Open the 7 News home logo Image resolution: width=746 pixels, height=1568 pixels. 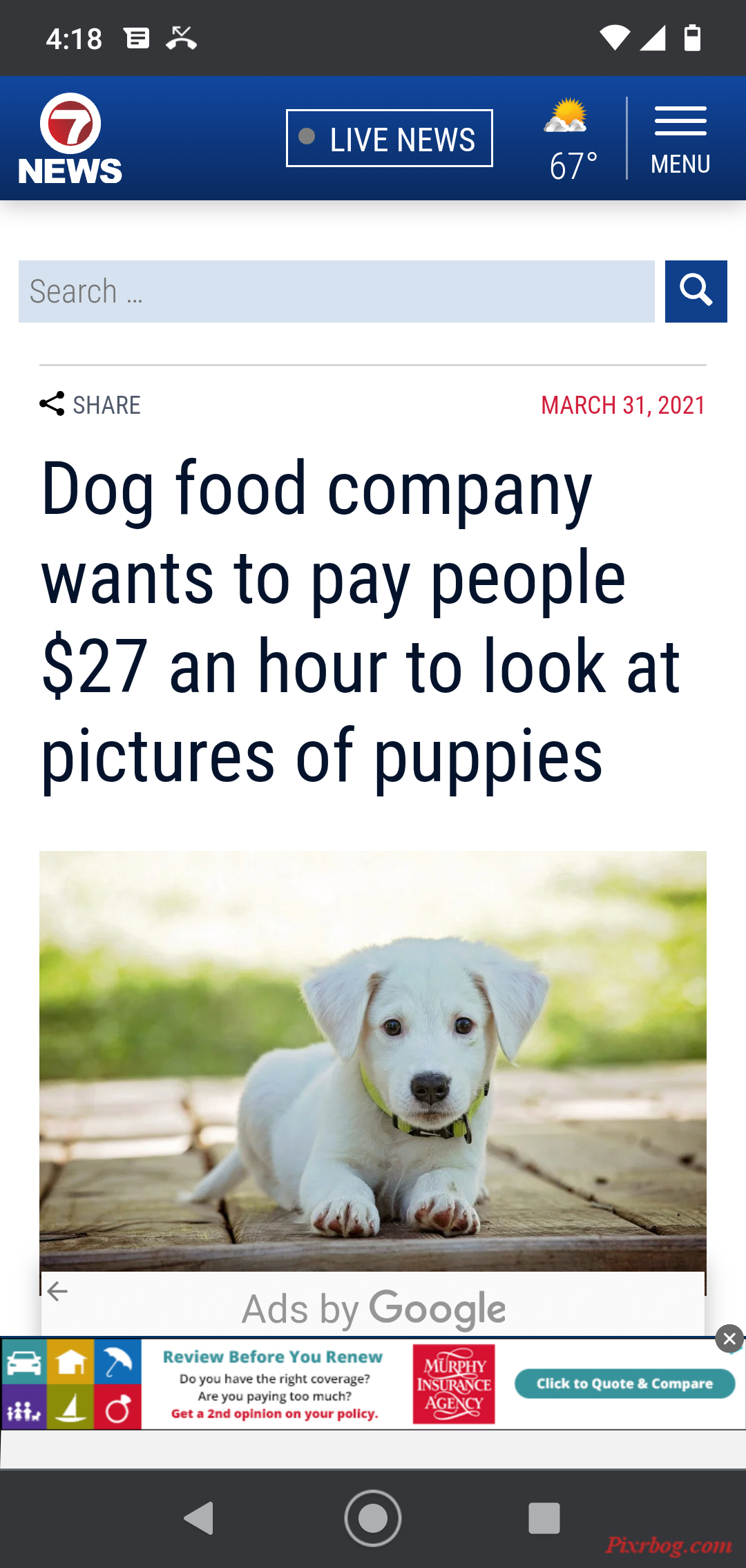pyautogui.click(x=70, y=138)
